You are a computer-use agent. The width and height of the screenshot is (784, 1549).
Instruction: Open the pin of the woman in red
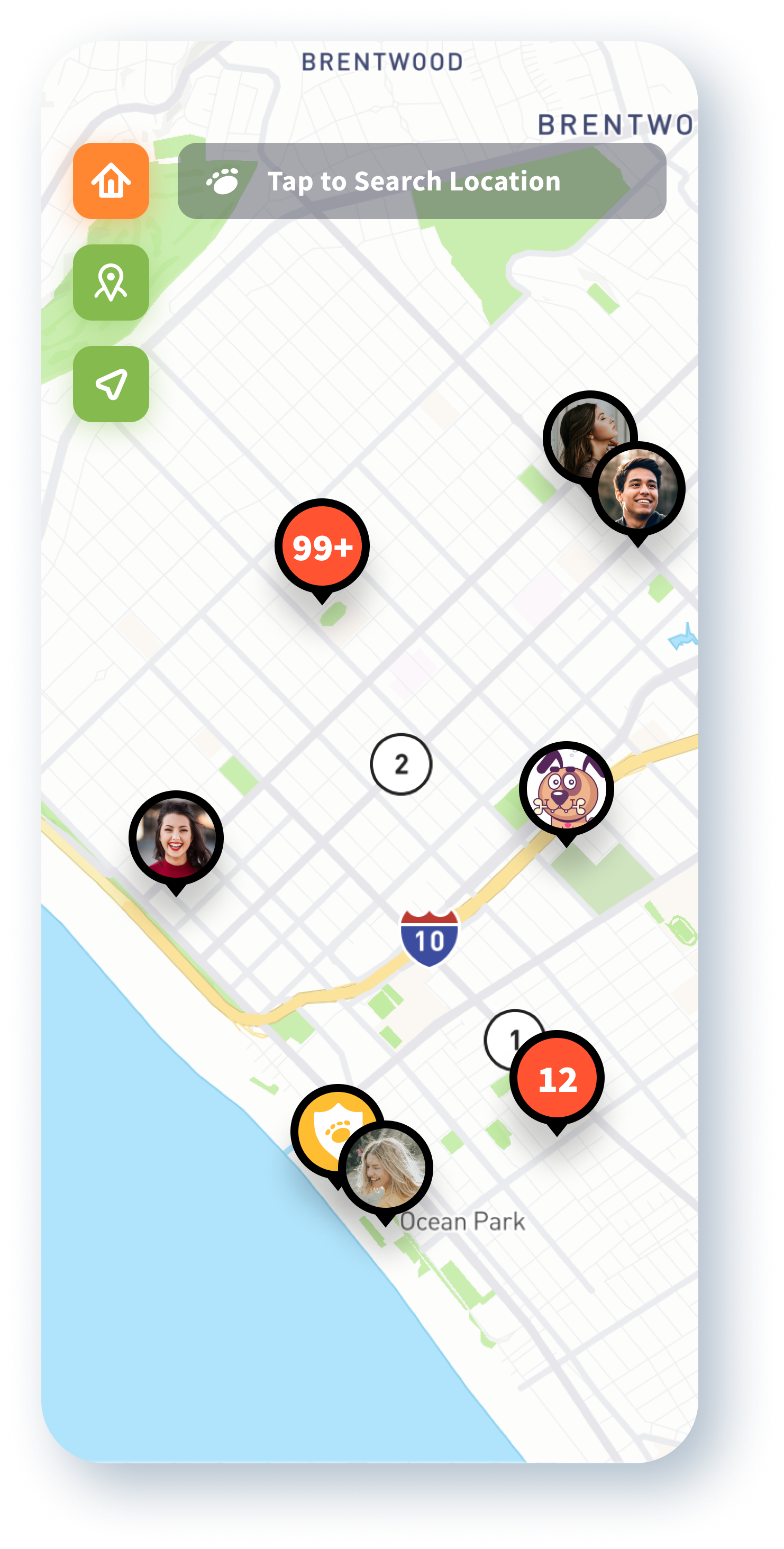pos(176,837)
